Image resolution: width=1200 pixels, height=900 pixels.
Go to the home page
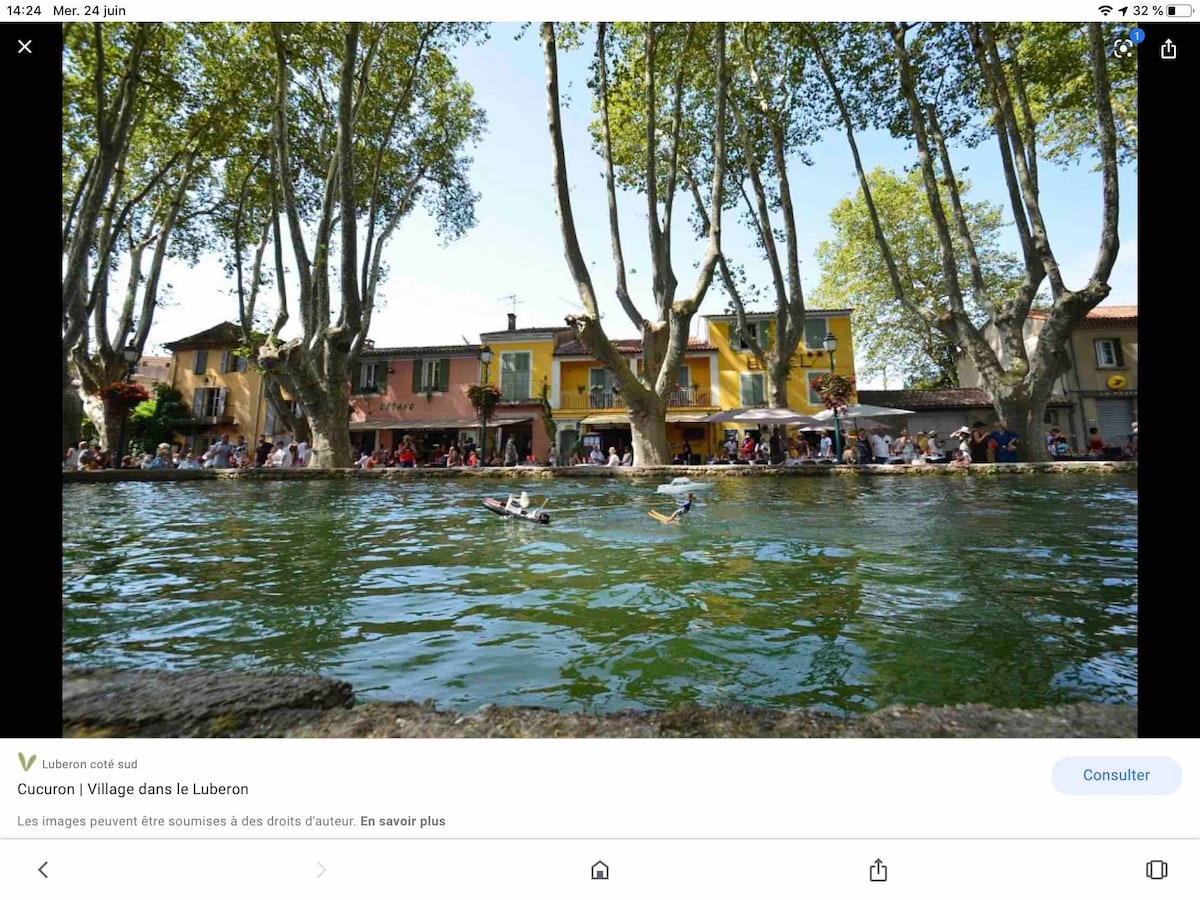coord(600,870)
